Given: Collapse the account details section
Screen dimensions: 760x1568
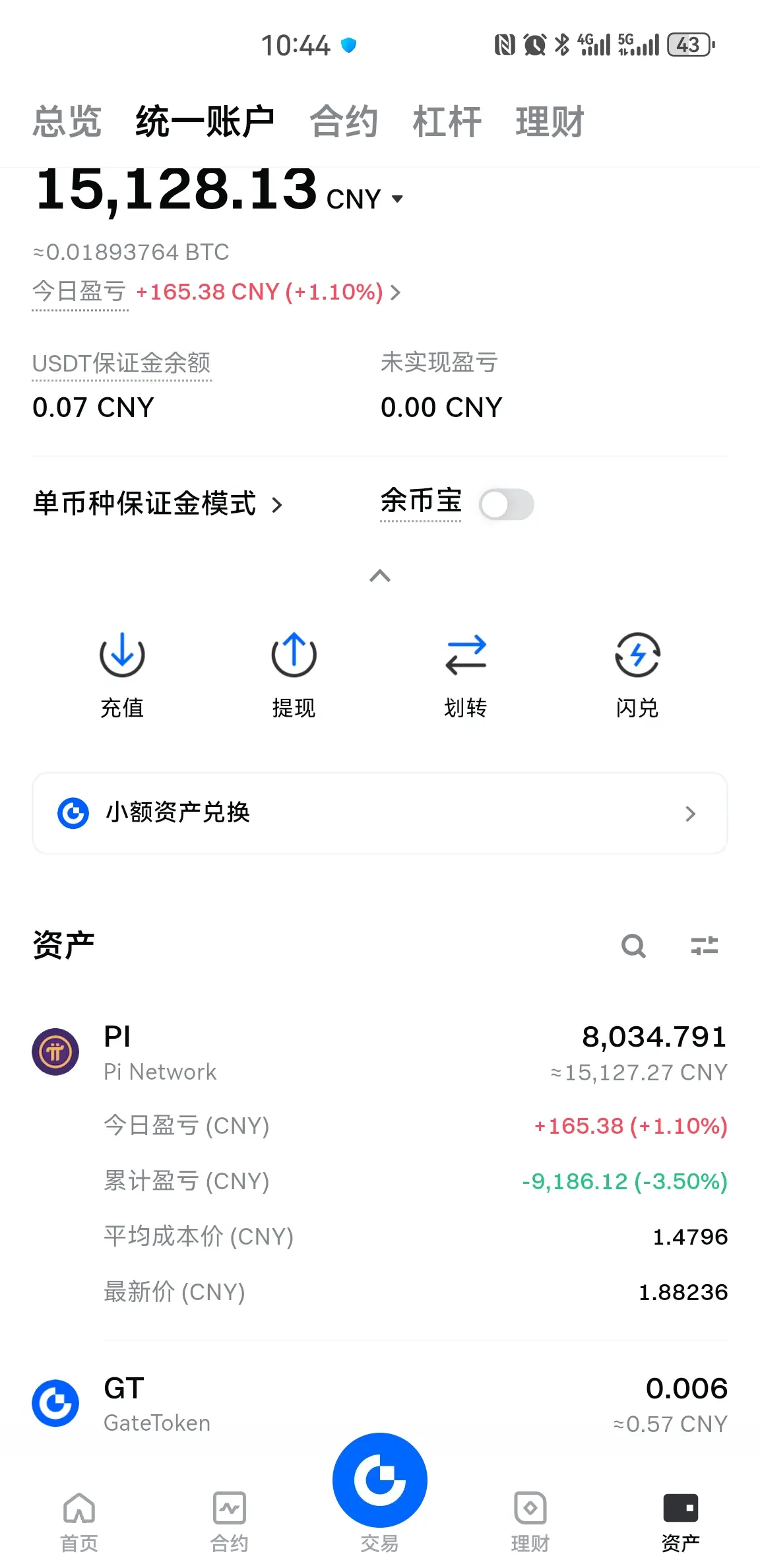Looking at the screenshot, I should click(x=380, y=576).
